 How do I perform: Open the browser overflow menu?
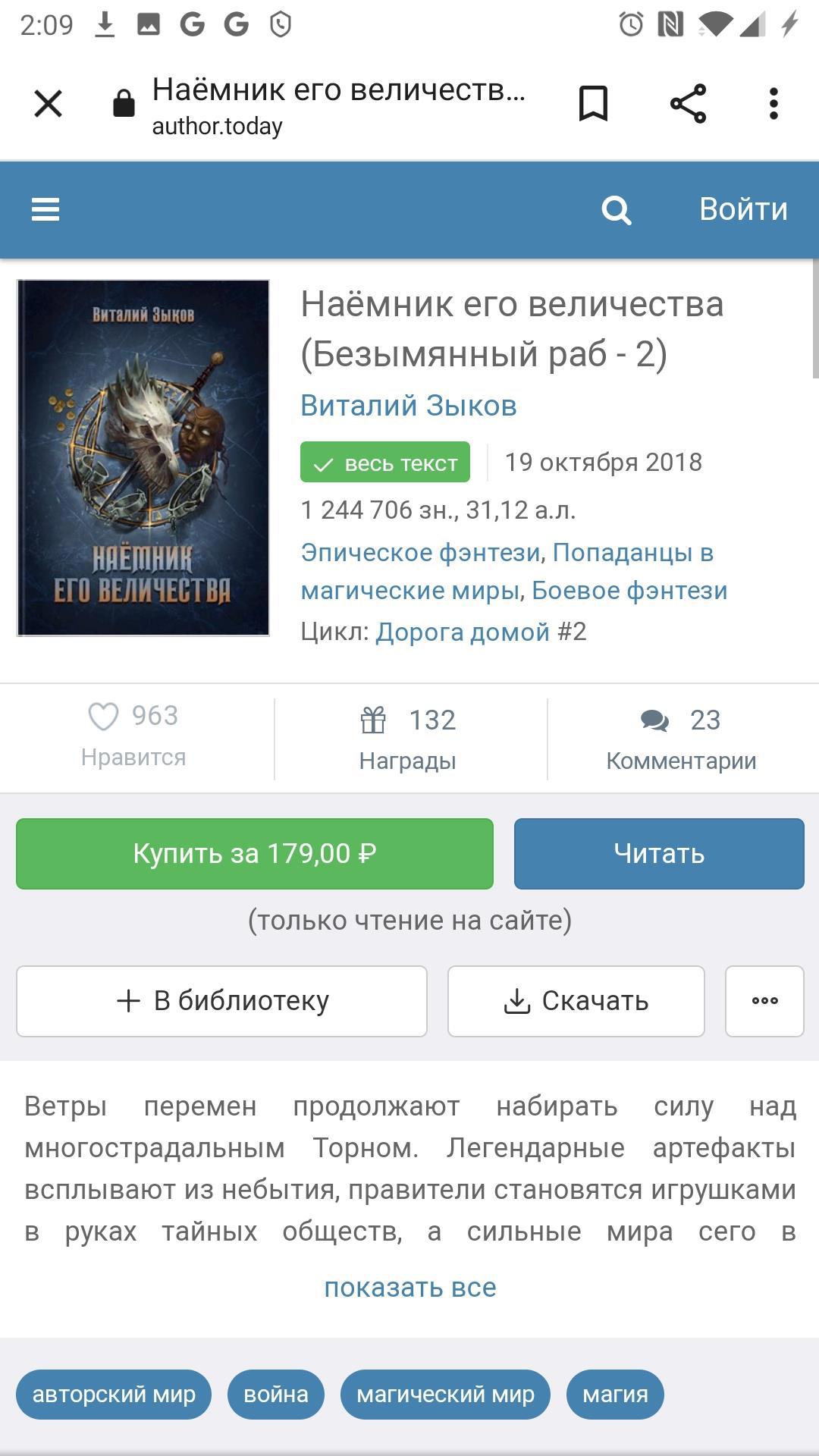coord(773,104)
